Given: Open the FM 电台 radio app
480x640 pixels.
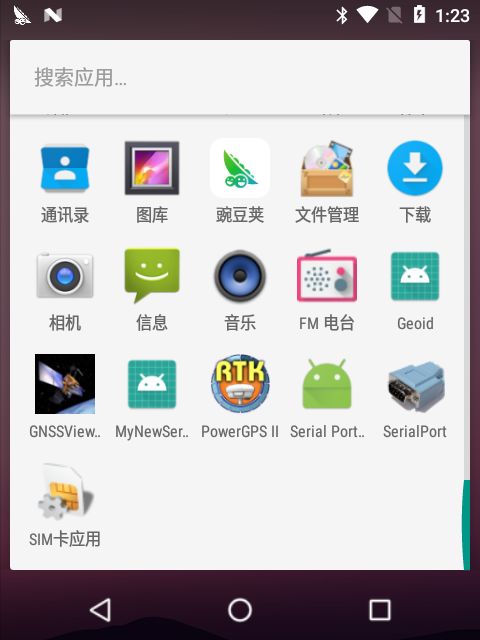Looking at the screenshot, I should [327, 291].
